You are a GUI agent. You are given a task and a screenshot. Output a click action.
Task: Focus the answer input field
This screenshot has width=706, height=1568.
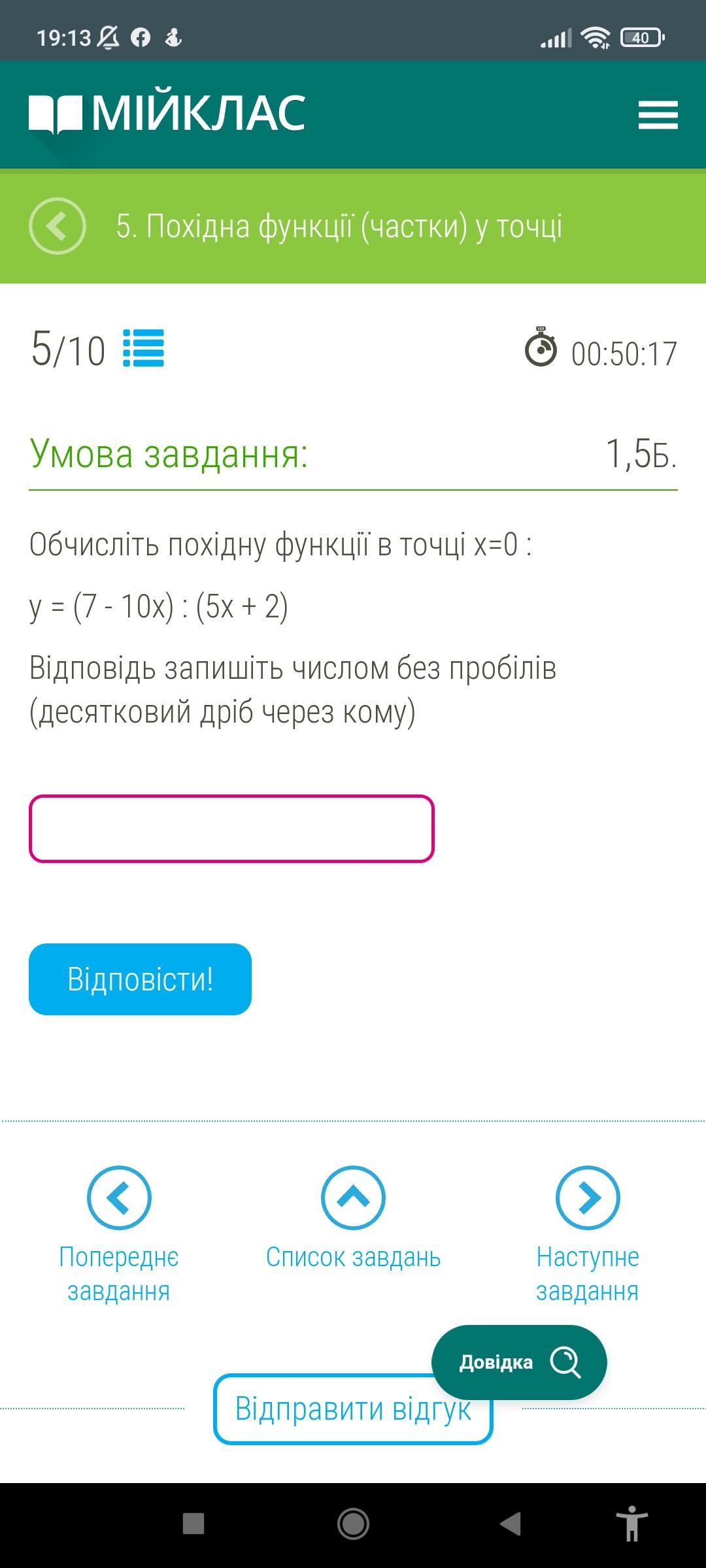(x=231, y=828)
